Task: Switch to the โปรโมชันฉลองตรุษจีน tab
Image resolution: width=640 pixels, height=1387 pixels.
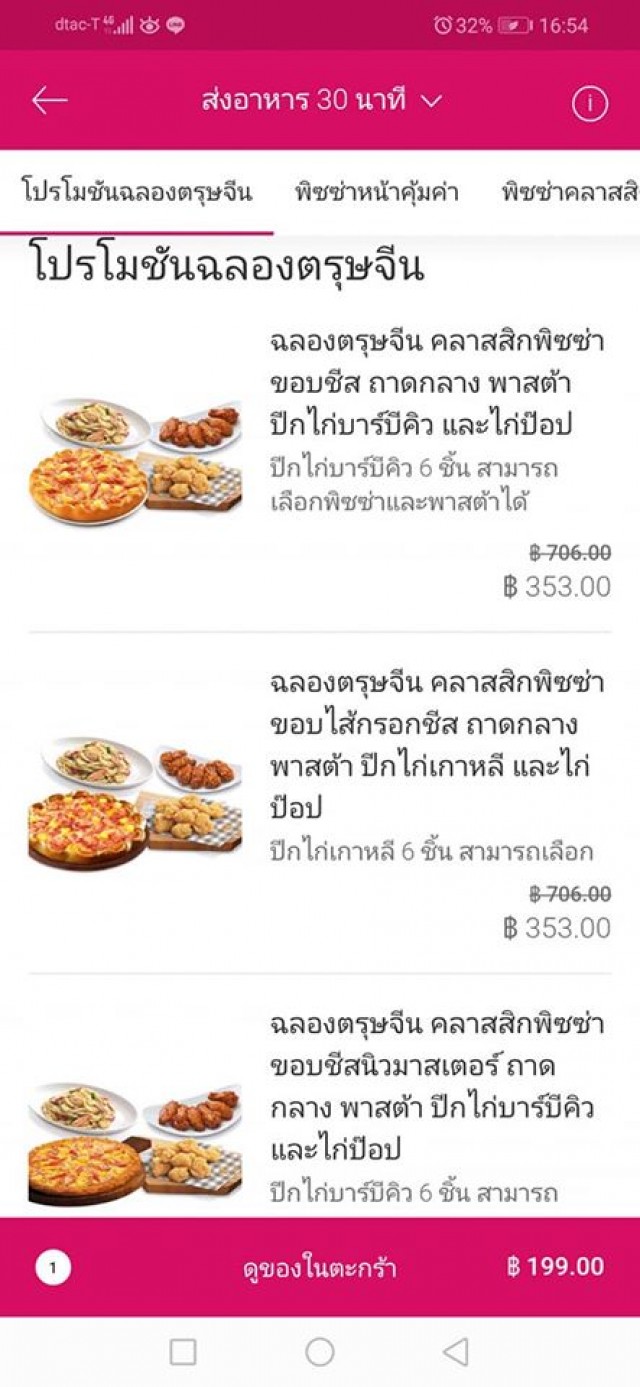Action: click(x=137, y=193)
